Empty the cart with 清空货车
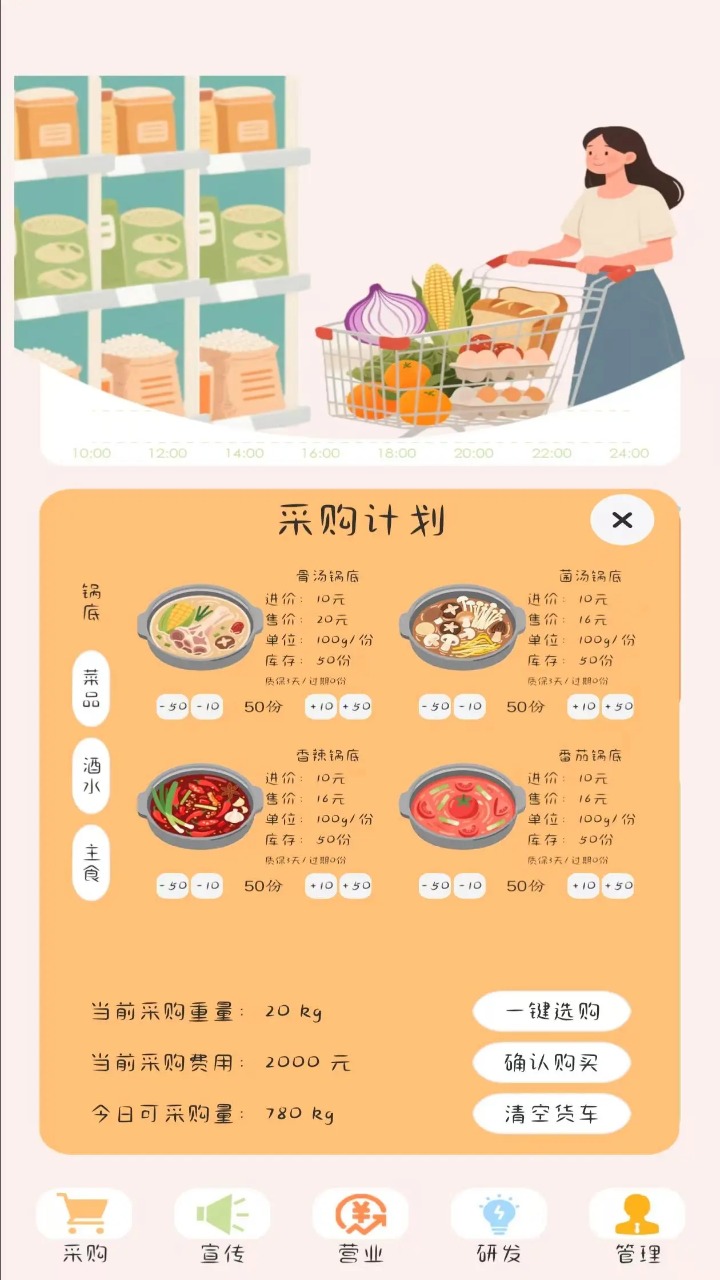 coord(551,1114)
